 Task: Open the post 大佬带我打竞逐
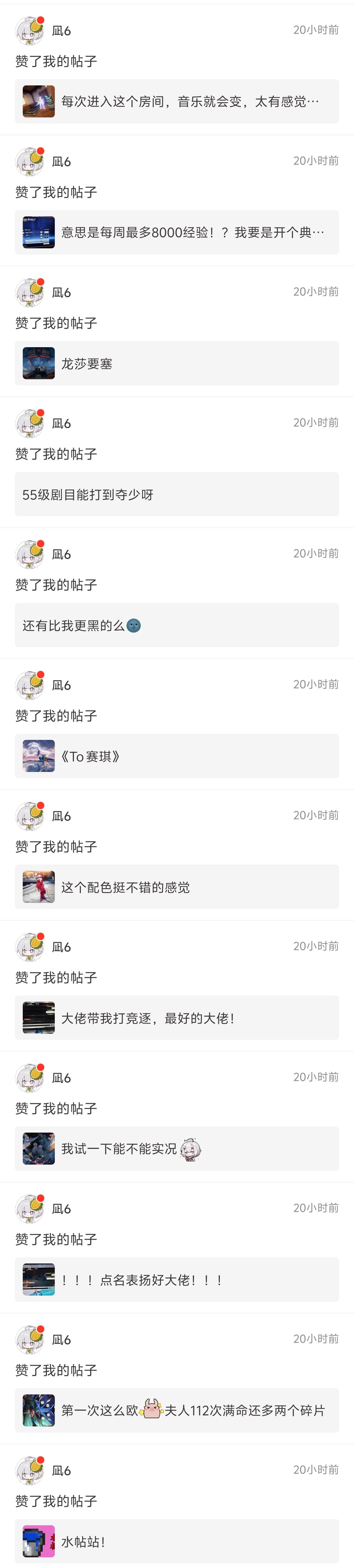coord(177,1018)
